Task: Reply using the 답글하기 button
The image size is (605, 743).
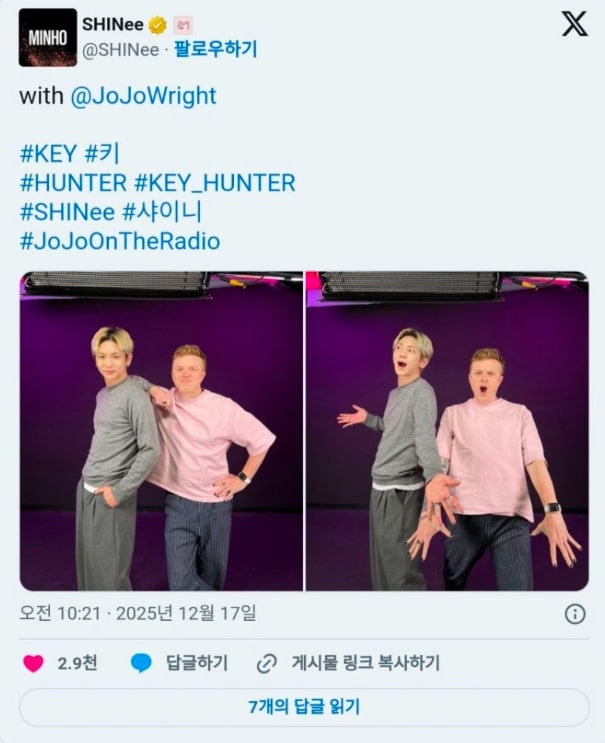Action: (180, 663)
